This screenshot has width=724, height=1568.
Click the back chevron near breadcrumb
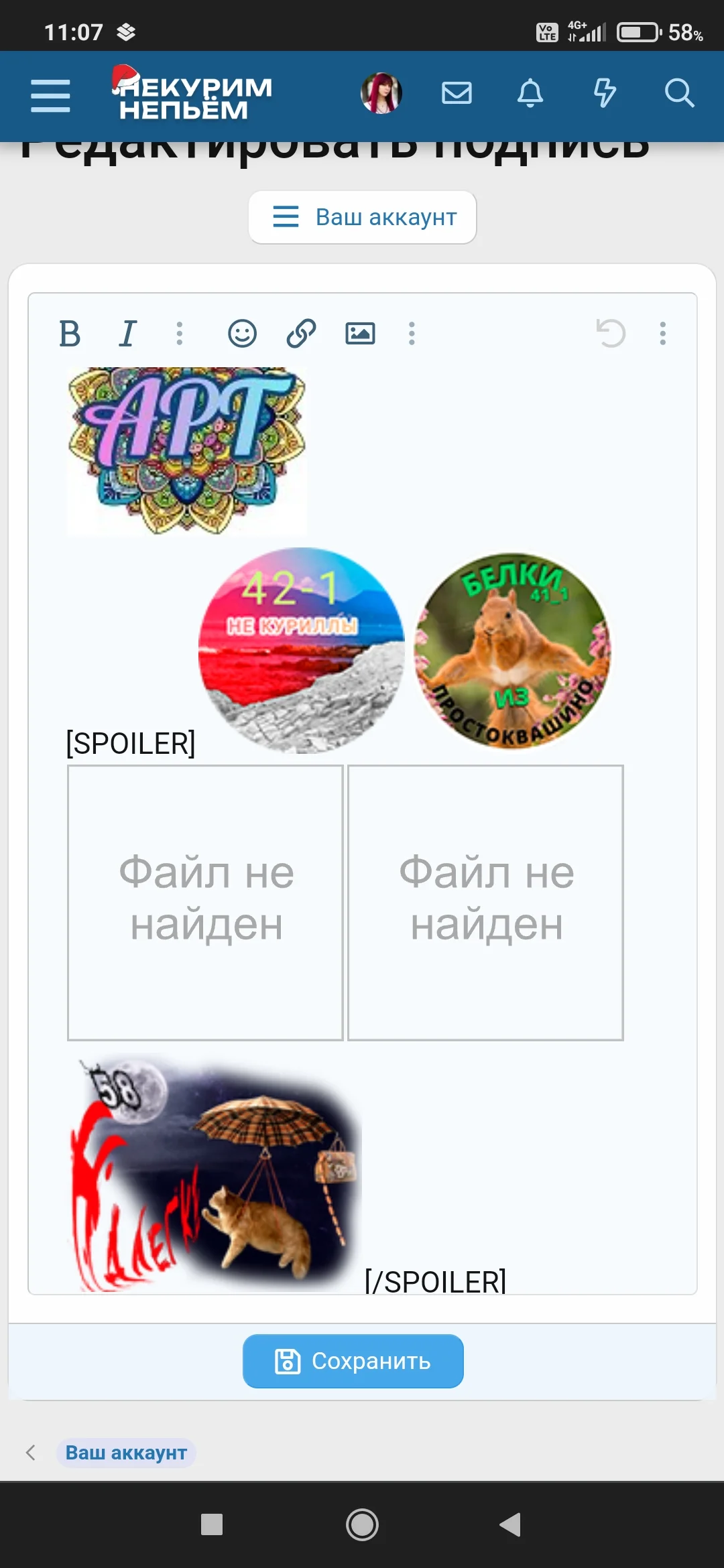tap(32, 1453)
